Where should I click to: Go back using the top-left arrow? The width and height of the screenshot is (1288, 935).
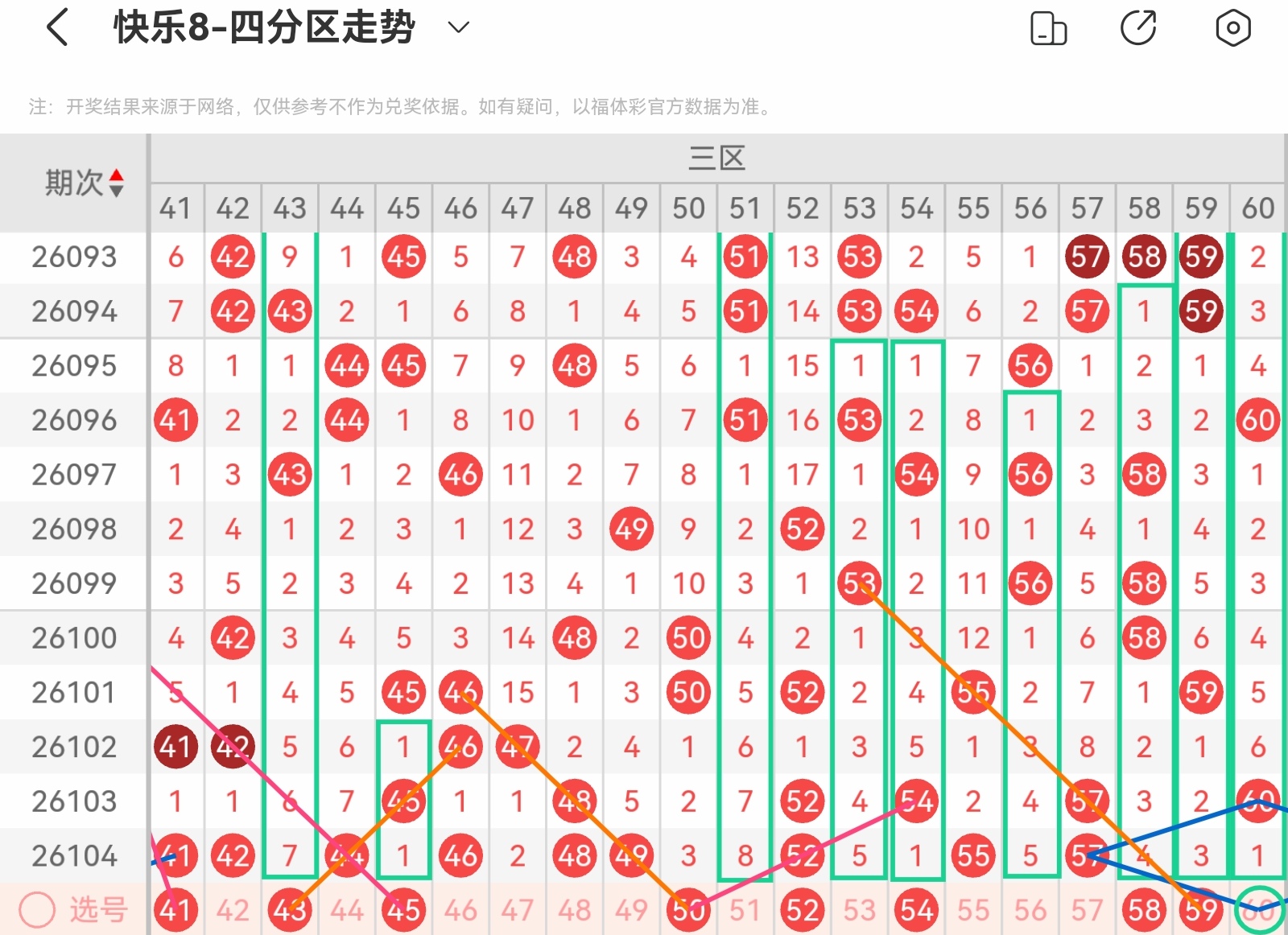tap(57, 28)
